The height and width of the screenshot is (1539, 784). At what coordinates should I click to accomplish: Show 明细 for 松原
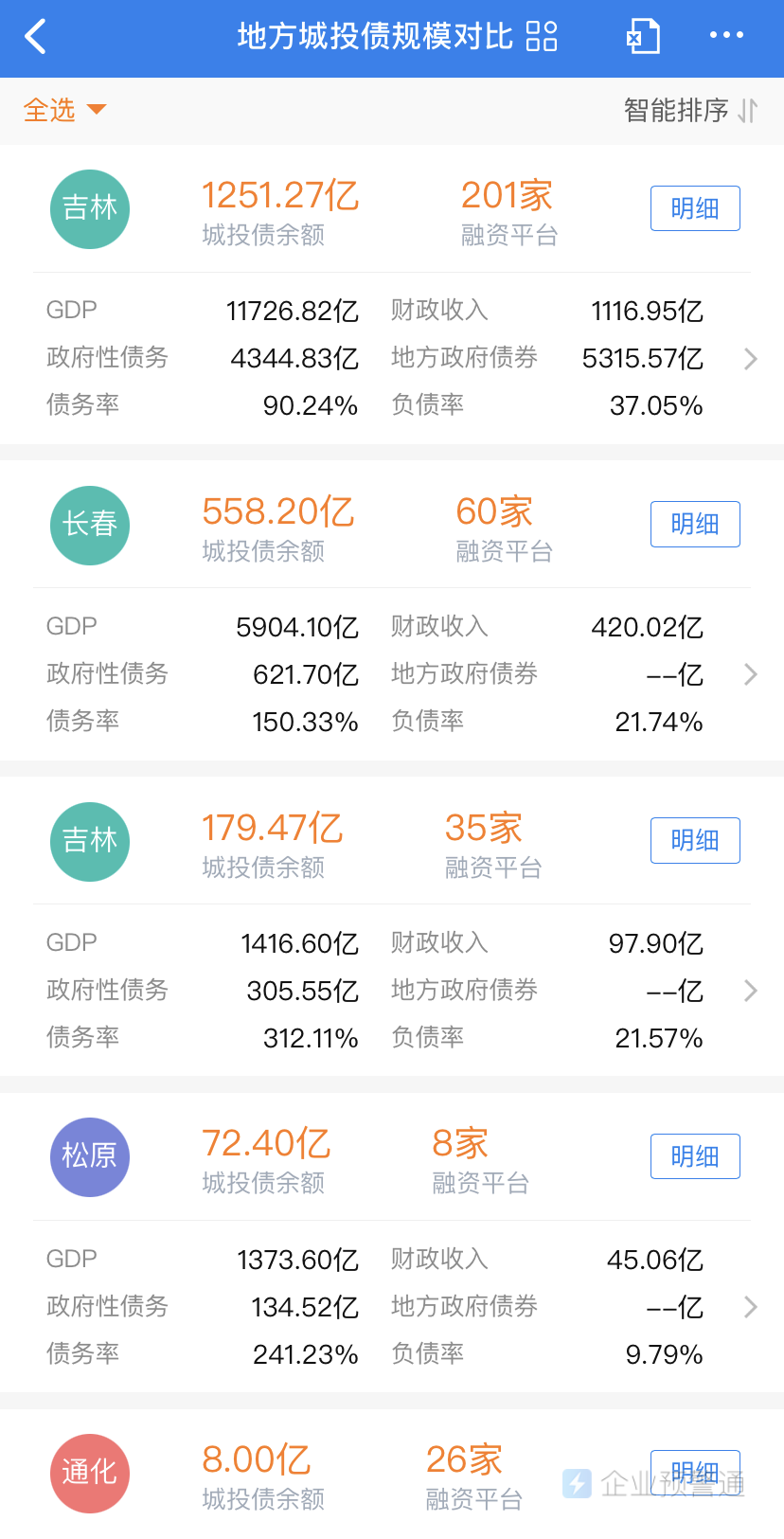[x=694, y=1156]
